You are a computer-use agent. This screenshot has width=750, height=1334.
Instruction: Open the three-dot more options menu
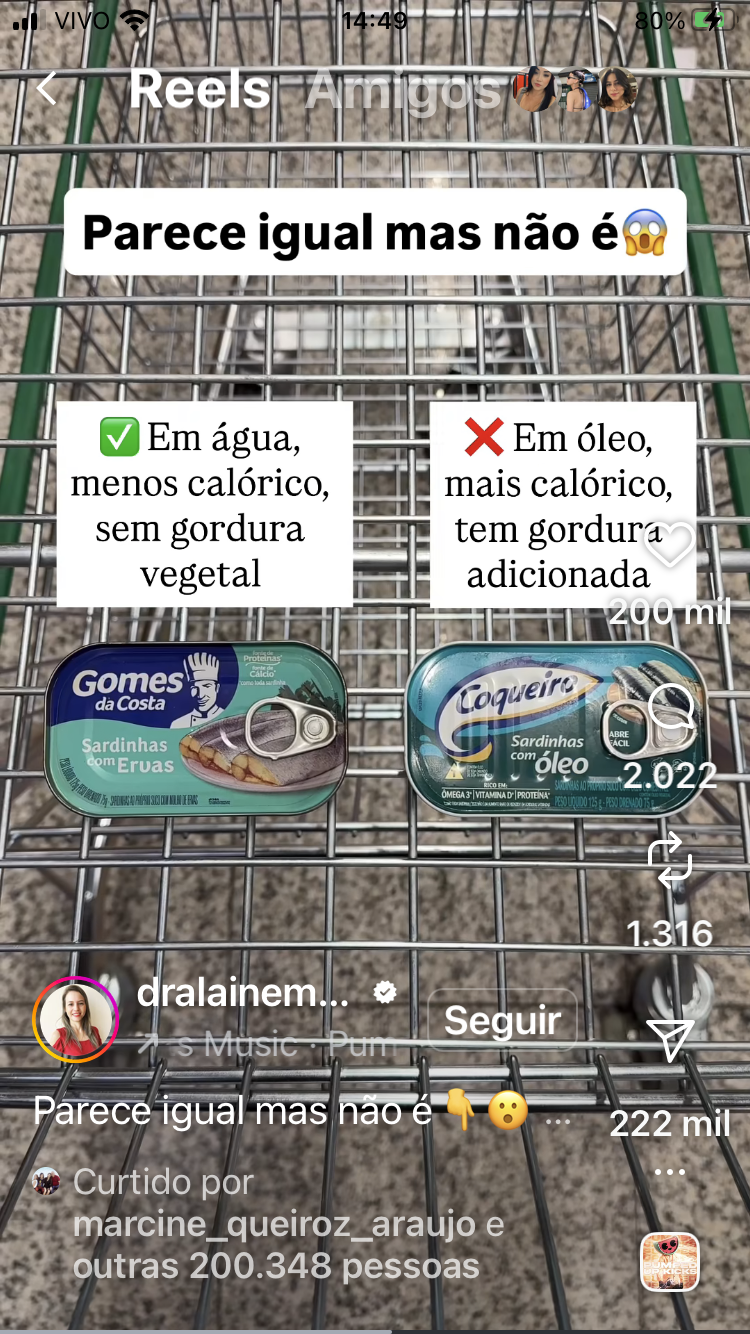click(669, 1172)
